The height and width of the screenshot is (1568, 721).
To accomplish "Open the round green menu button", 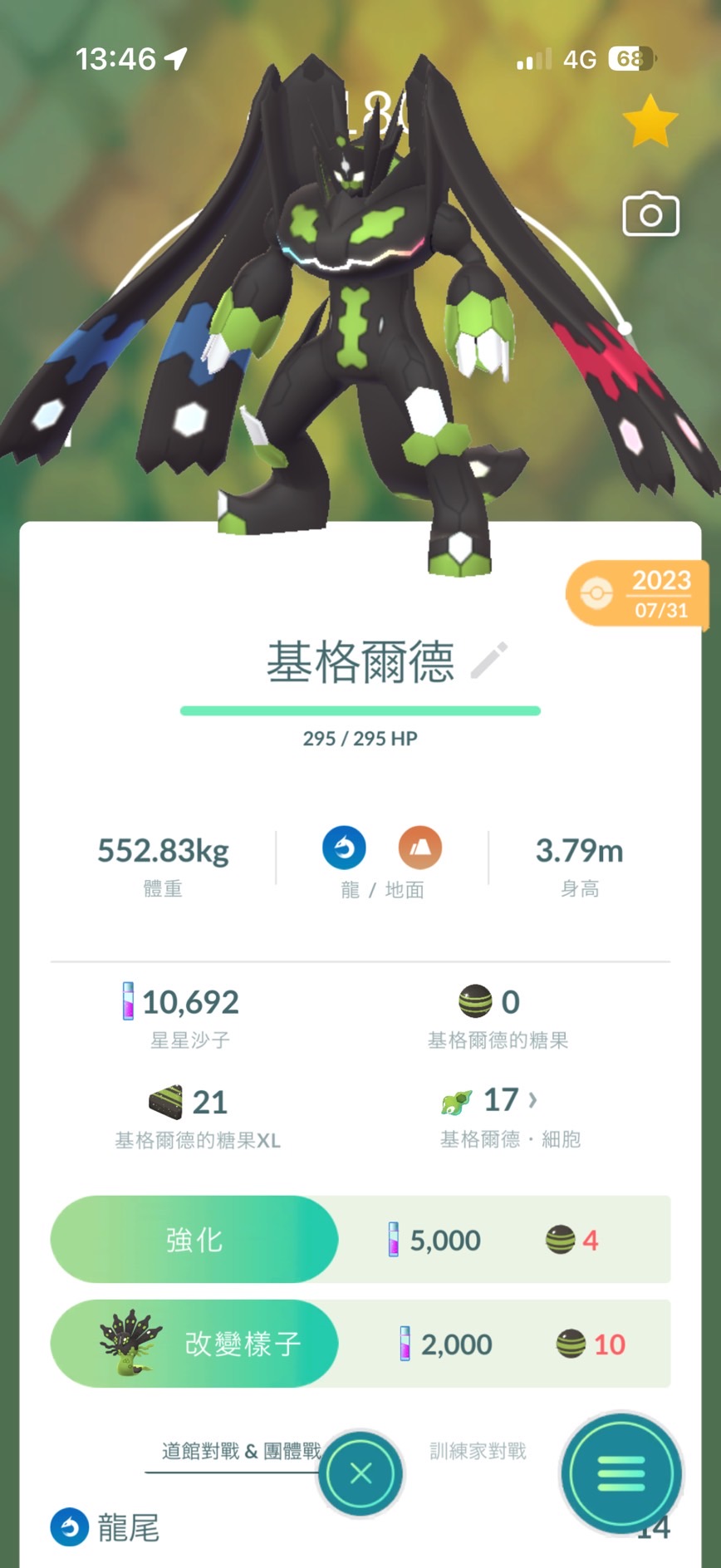I will [621, 1473].
